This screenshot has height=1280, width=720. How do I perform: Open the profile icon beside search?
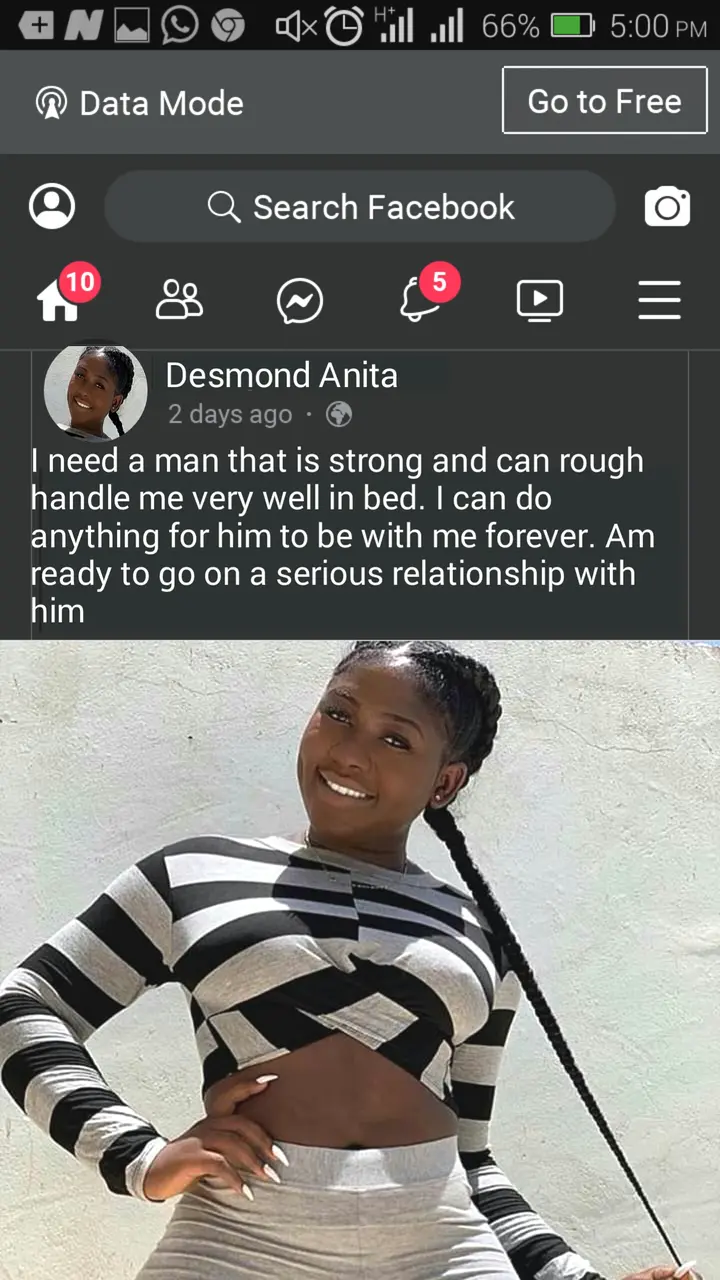click(x=52, y=207)
